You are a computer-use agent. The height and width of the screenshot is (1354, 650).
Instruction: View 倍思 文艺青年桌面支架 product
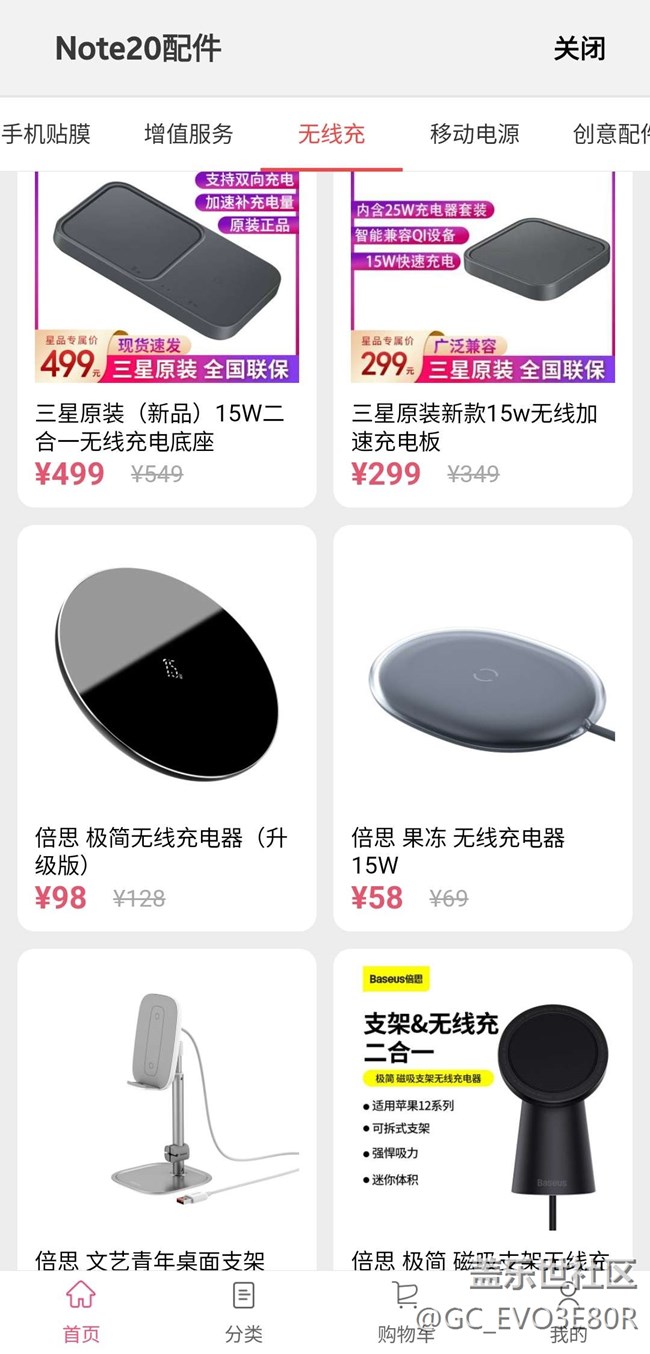167,1110
